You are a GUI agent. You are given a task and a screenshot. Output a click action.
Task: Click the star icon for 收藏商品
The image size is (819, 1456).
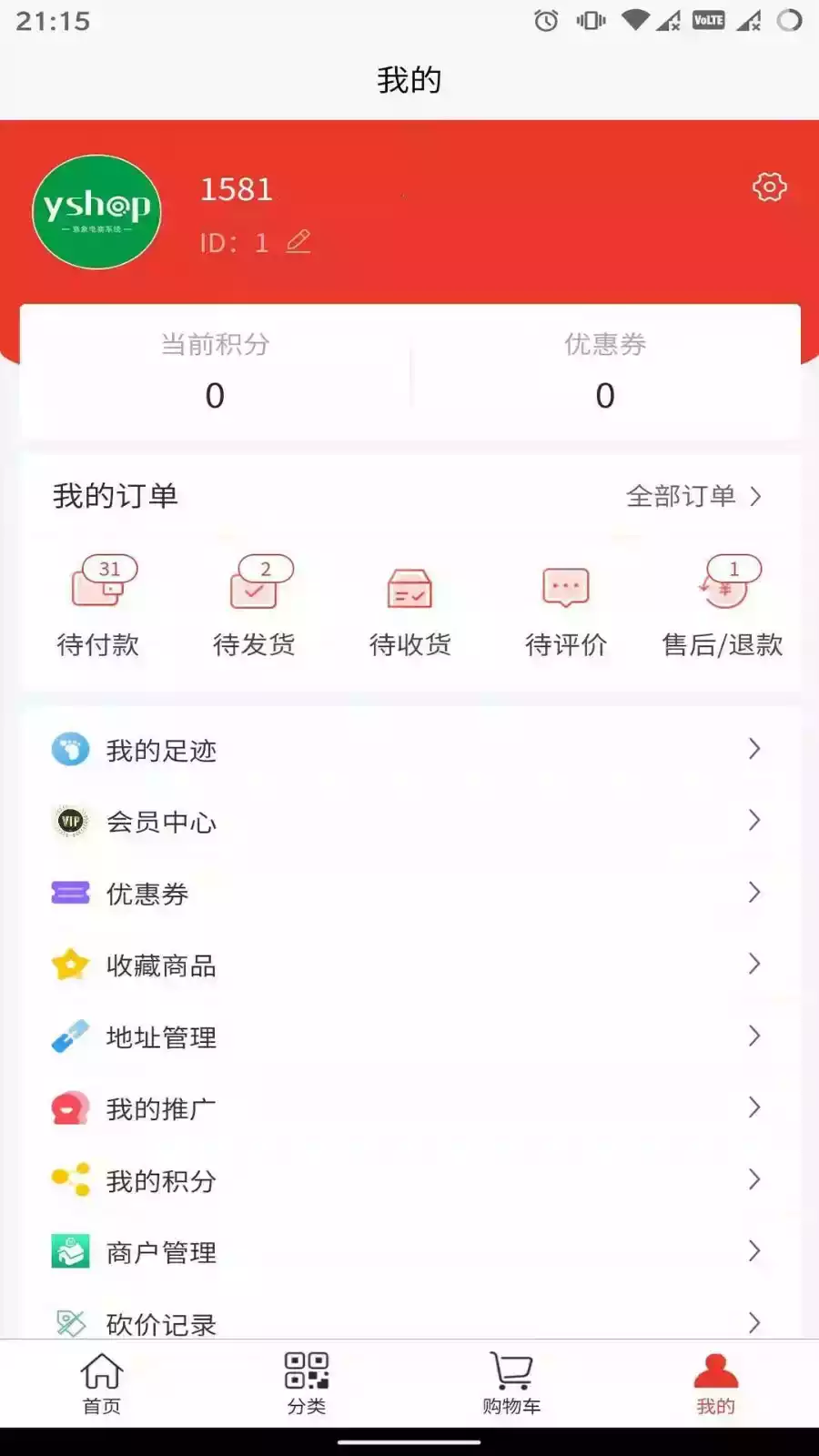click(x=70, y=965)
